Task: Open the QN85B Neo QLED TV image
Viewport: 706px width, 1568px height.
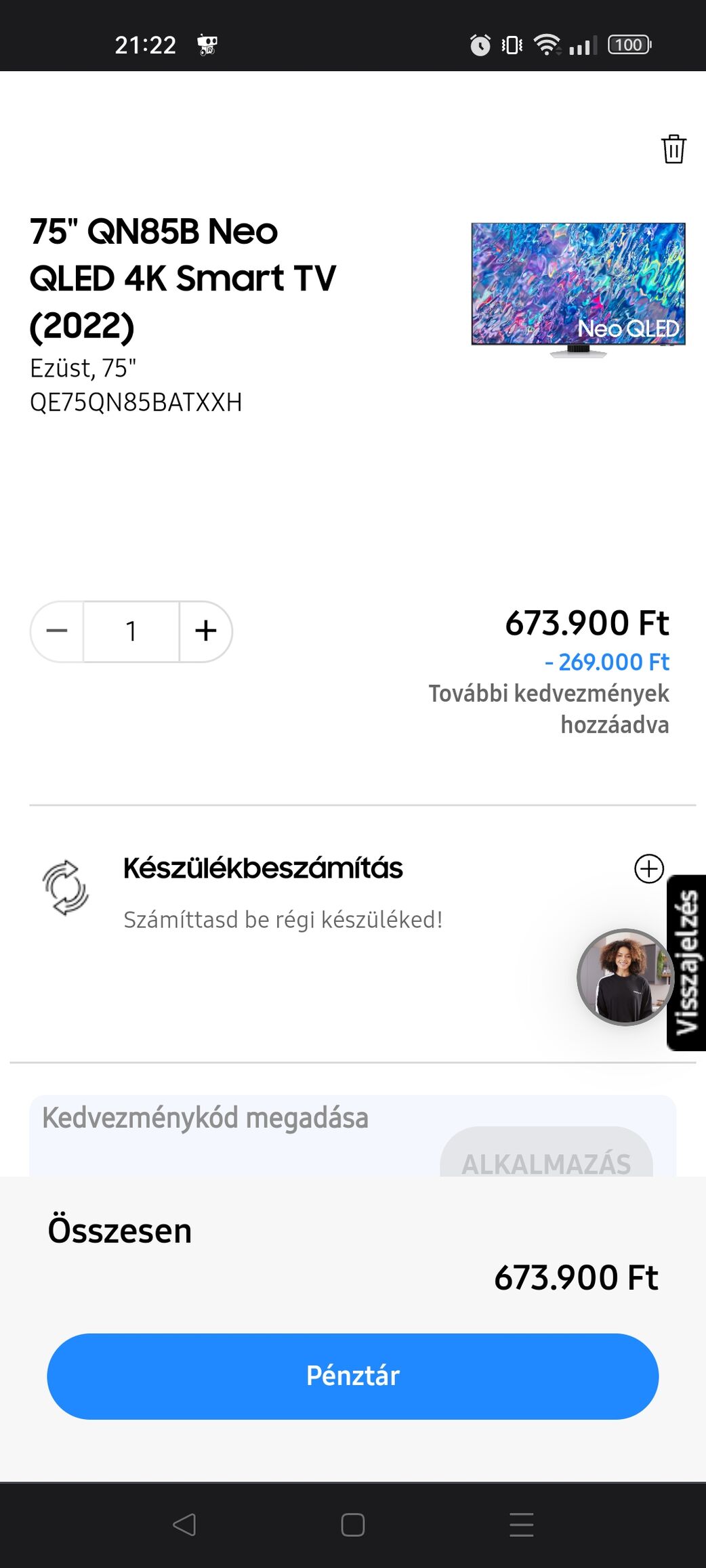Action: (578, 288)
